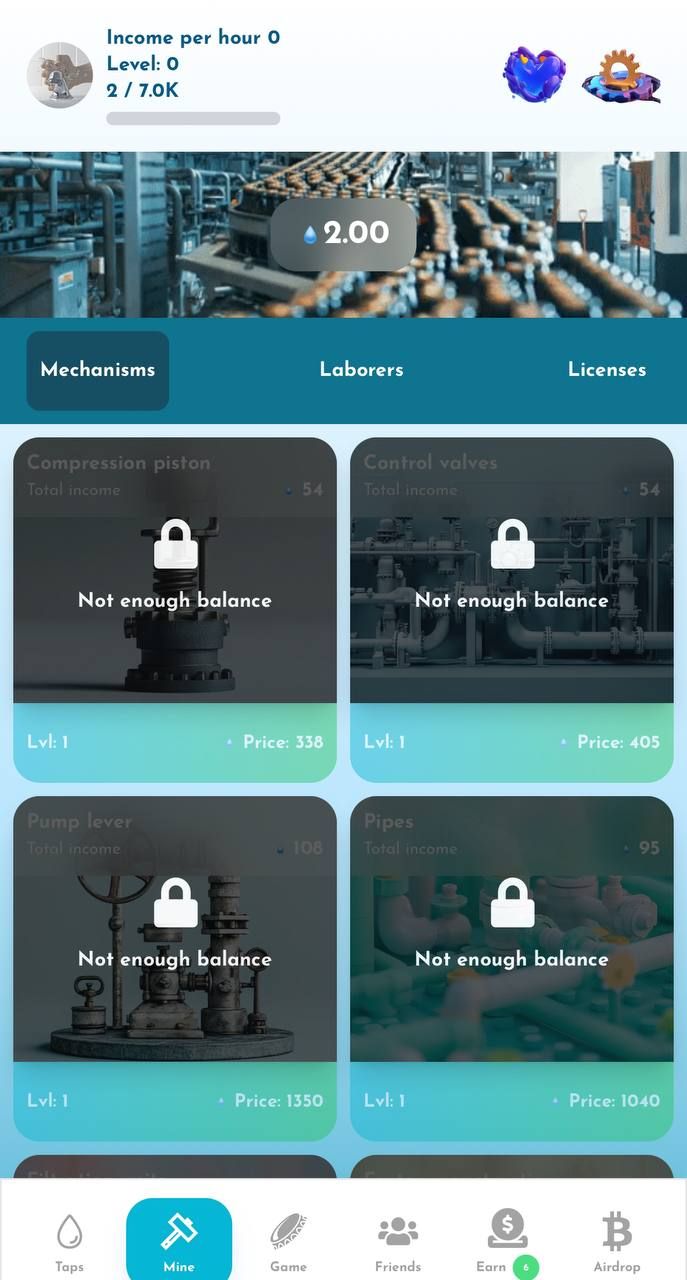Image resolution: width=687 pixels, height=1280 pixels.
Task: Switch to the Licenses tab
Action: pos(606,370)
